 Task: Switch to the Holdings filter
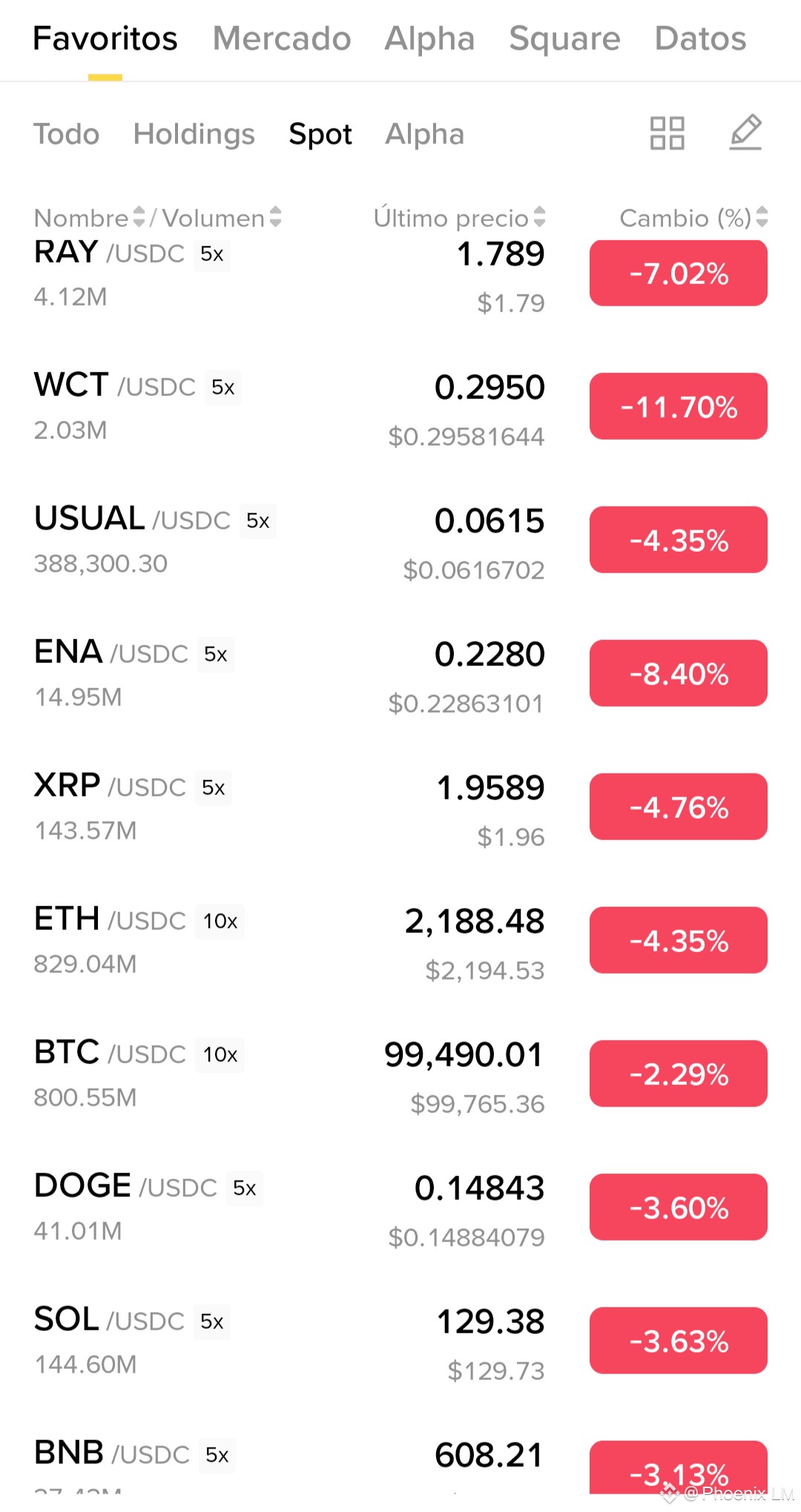[194, 134]
